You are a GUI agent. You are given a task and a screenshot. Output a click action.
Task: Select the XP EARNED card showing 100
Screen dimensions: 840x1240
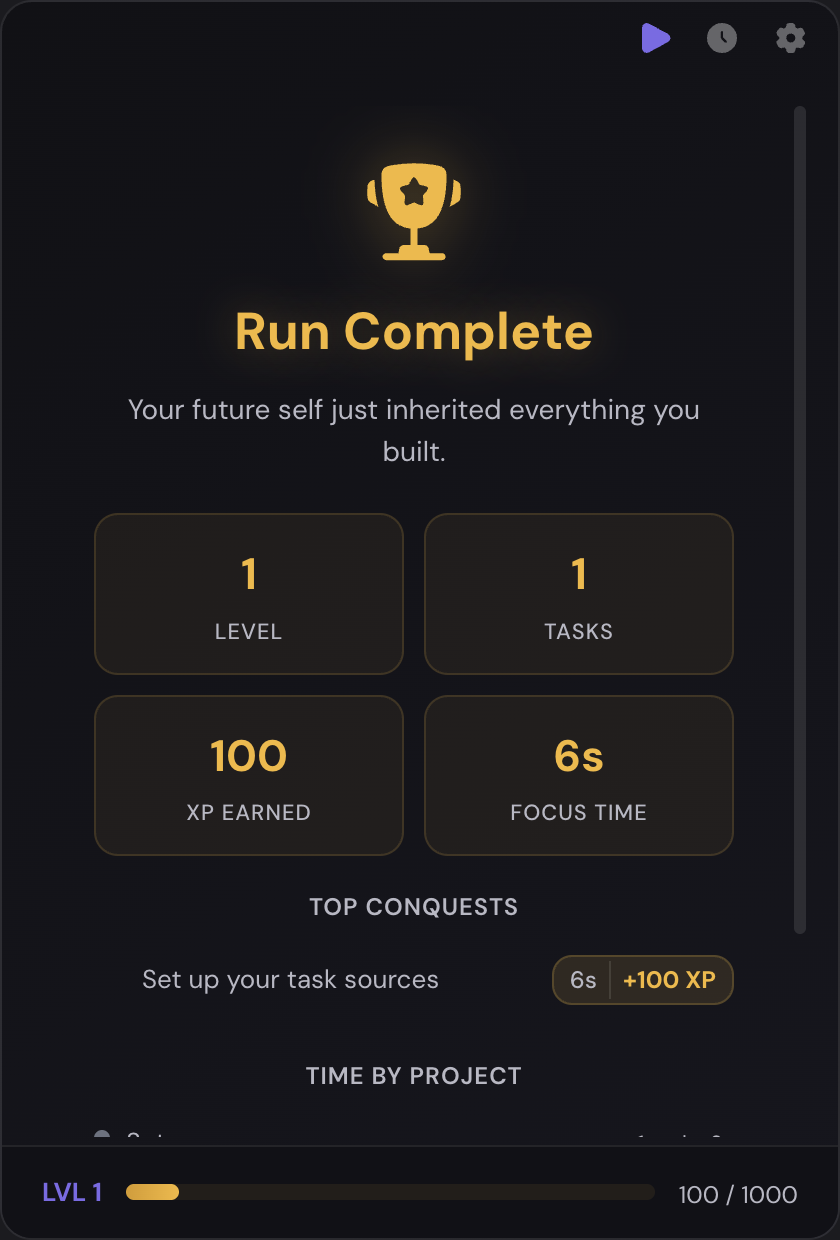(x=248, y=775)
